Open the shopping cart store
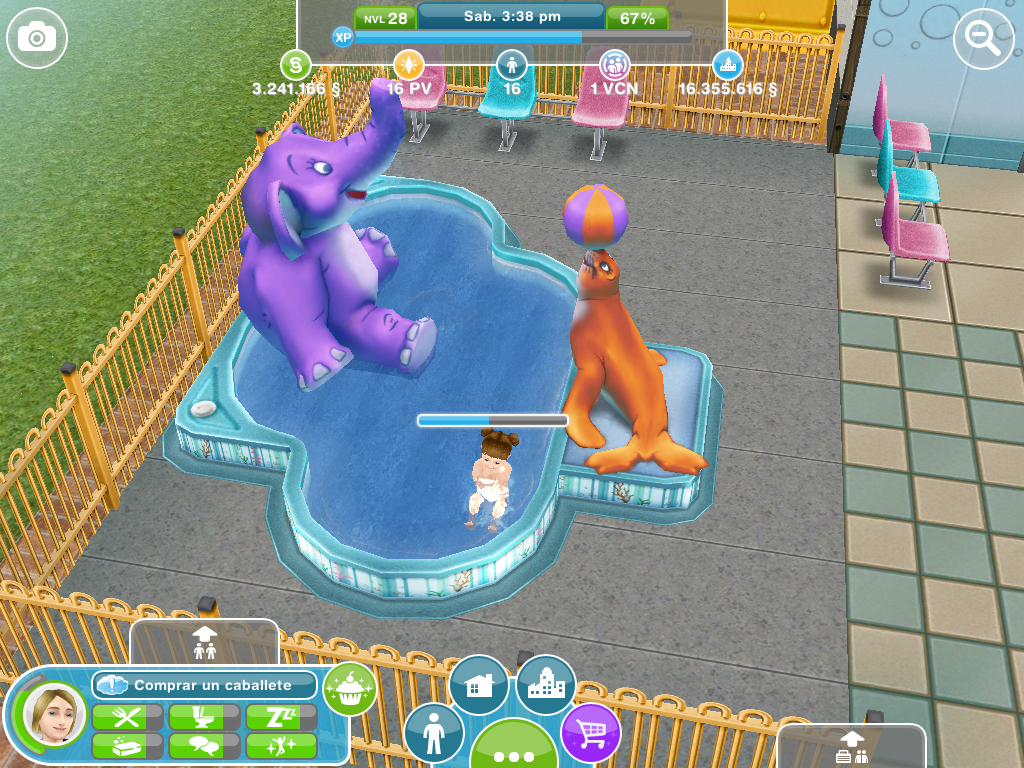 pyautogui.click(x=590, y=732)
